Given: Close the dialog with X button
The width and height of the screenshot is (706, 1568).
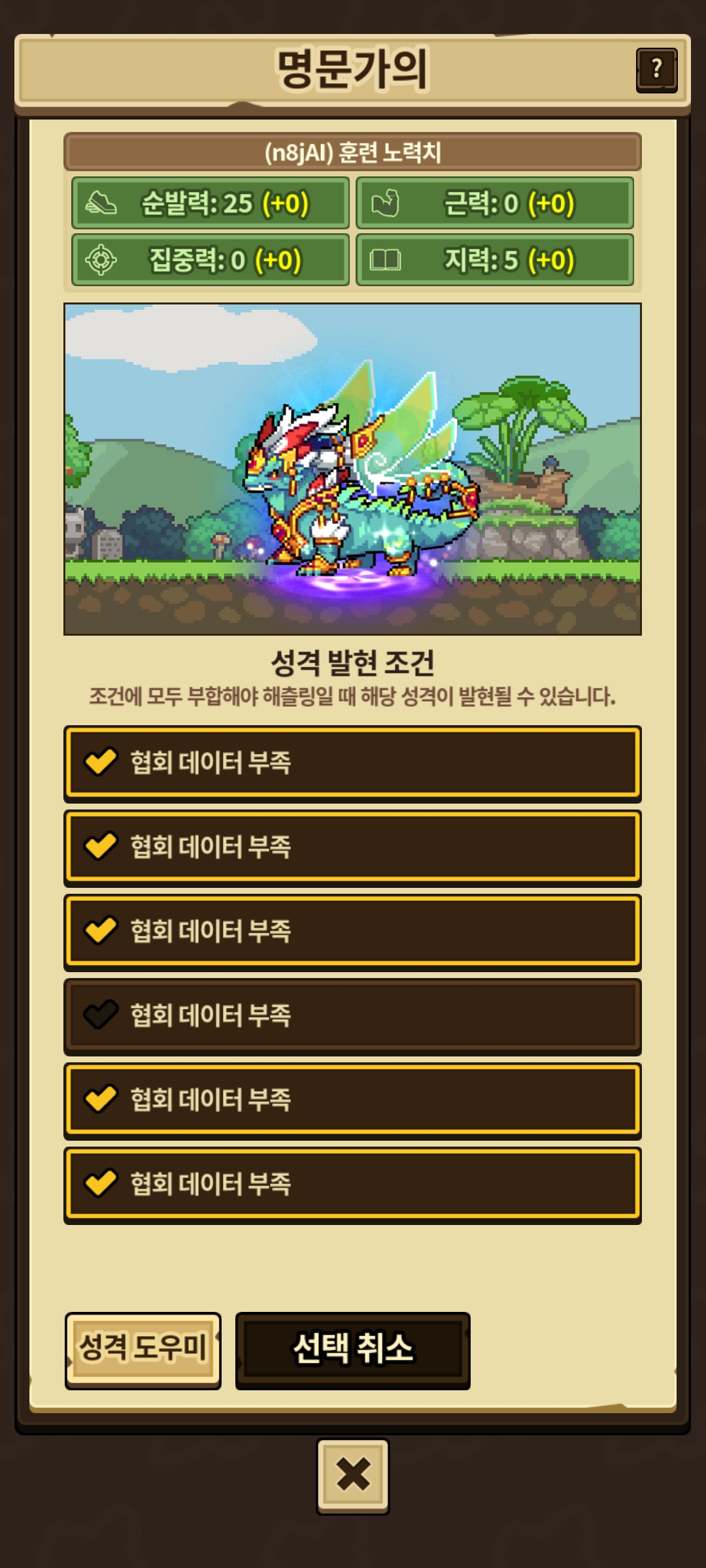Looking at the screenshot, I should pyautogui.click(x=353, y=1475).
